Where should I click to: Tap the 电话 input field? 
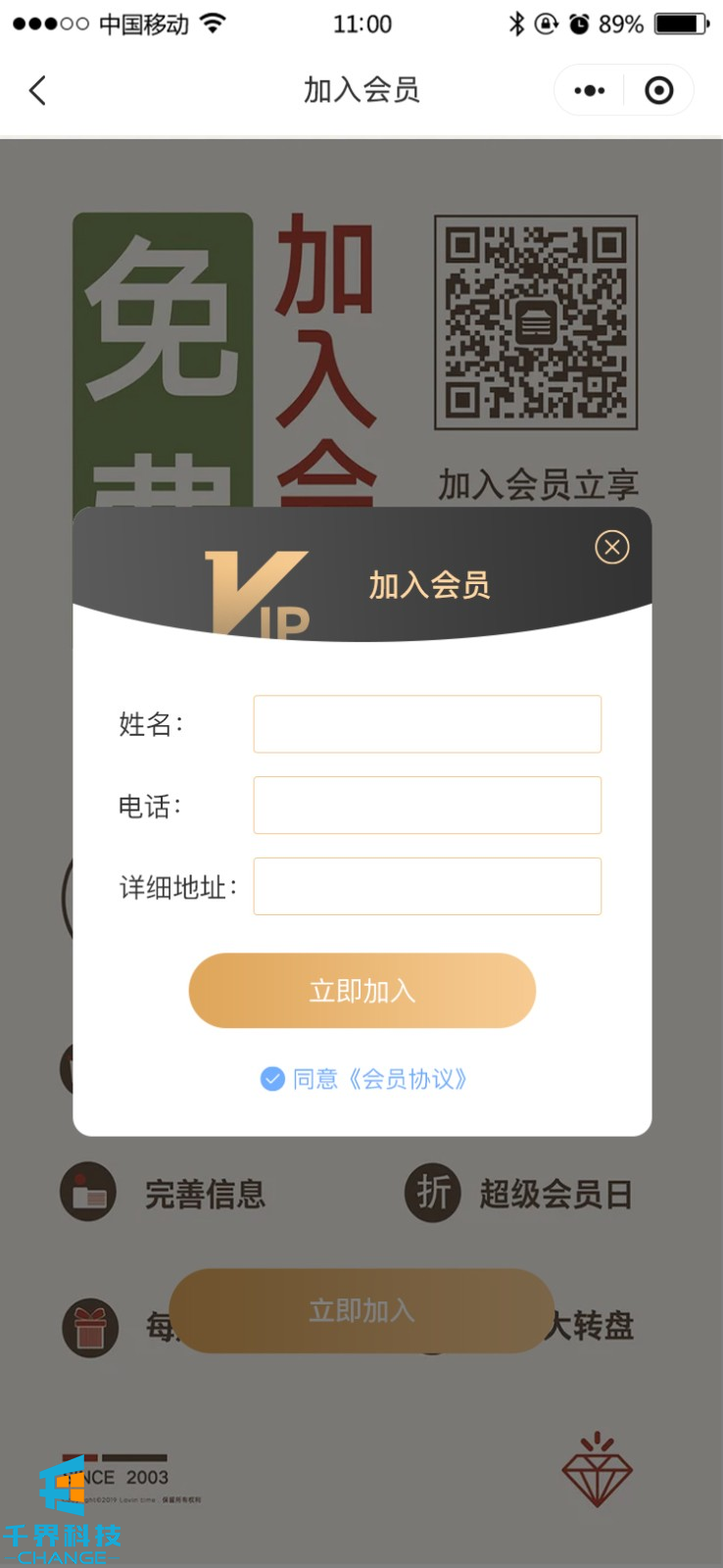click(x=427, y=806)
